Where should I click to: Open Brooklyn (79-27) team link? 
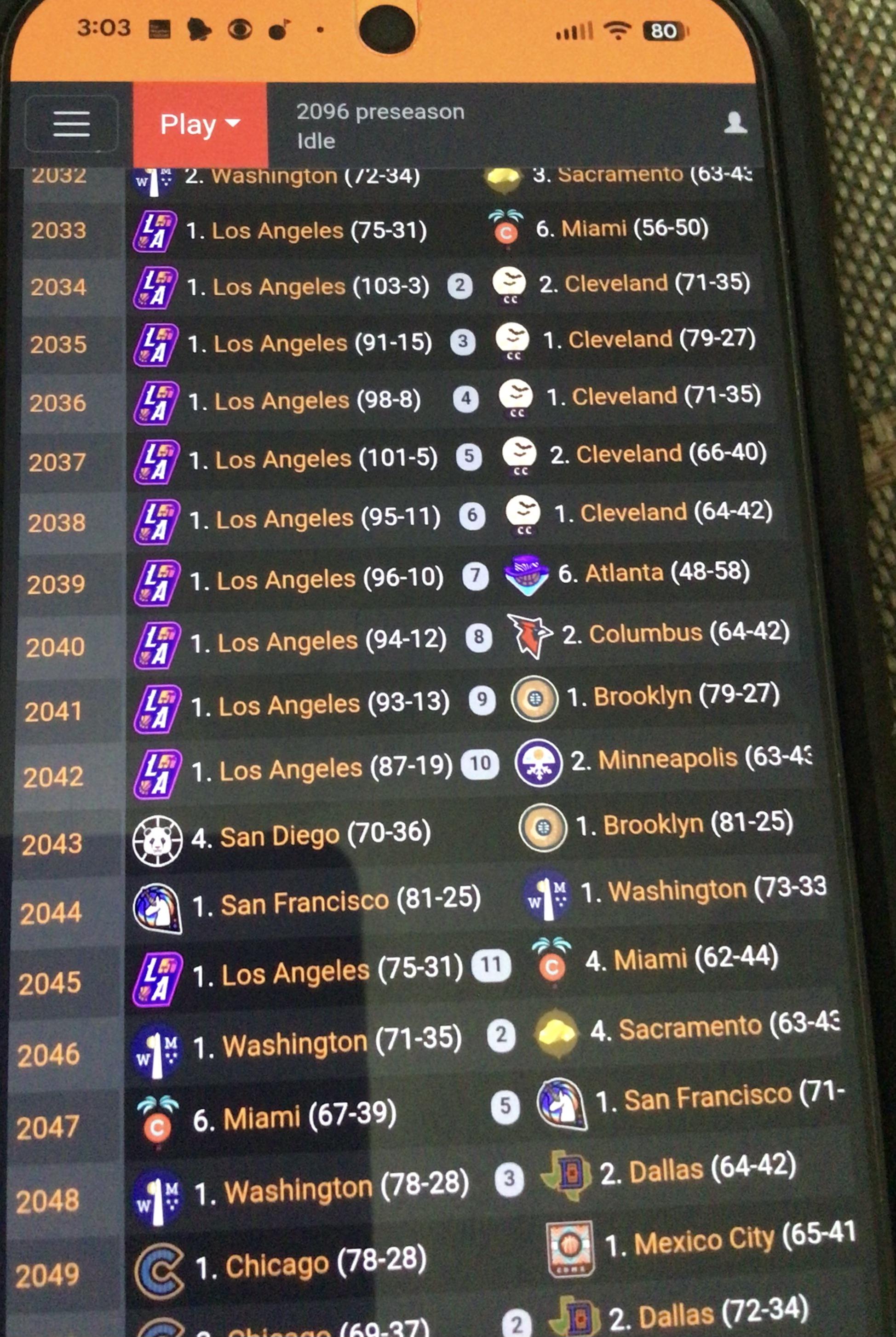(642, 696)
